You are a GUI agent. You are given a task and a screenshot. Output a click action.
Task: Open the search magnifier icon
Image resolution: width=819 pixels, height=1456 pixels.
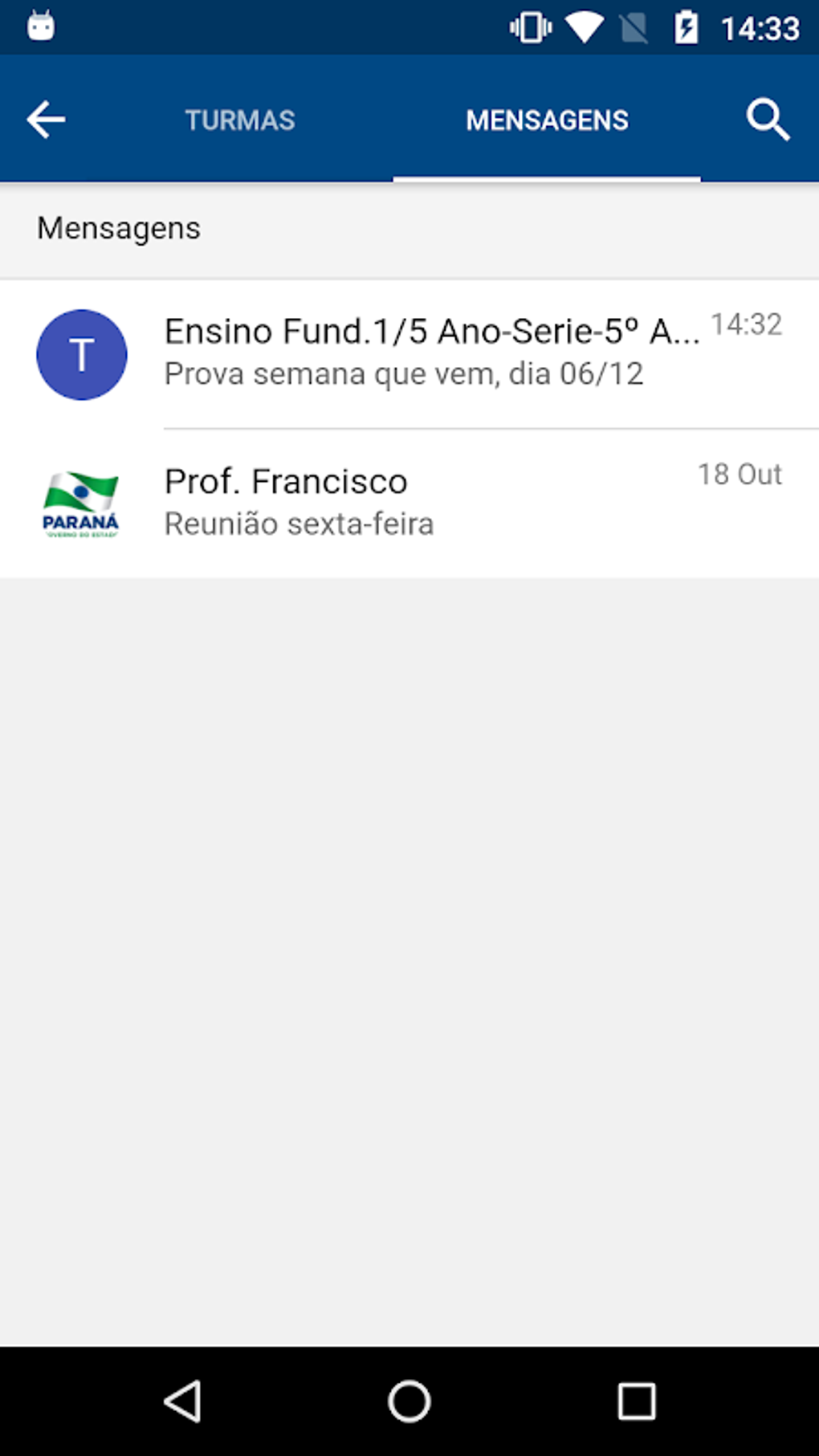click(x=768, y=120)
